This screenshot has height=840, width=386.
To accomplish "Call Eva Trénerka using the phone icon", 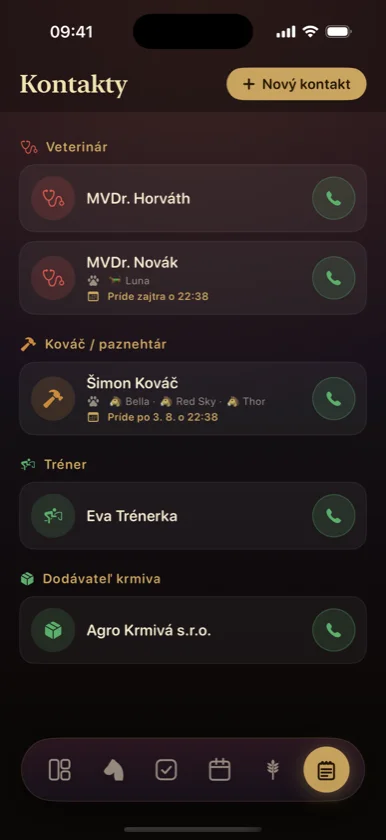I will tap(334, 515).
